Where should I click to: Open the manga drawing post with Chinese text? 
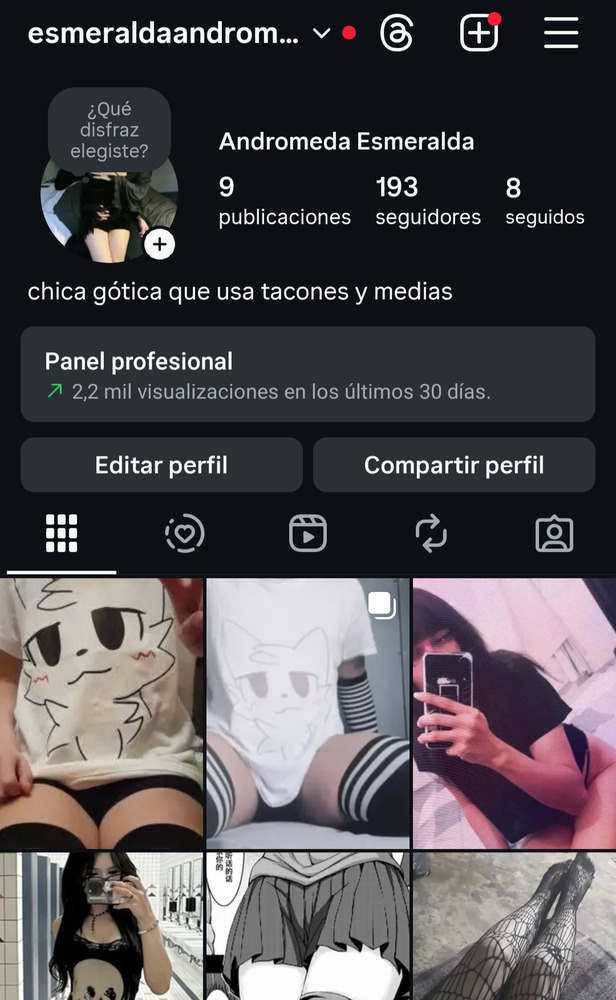308,927
